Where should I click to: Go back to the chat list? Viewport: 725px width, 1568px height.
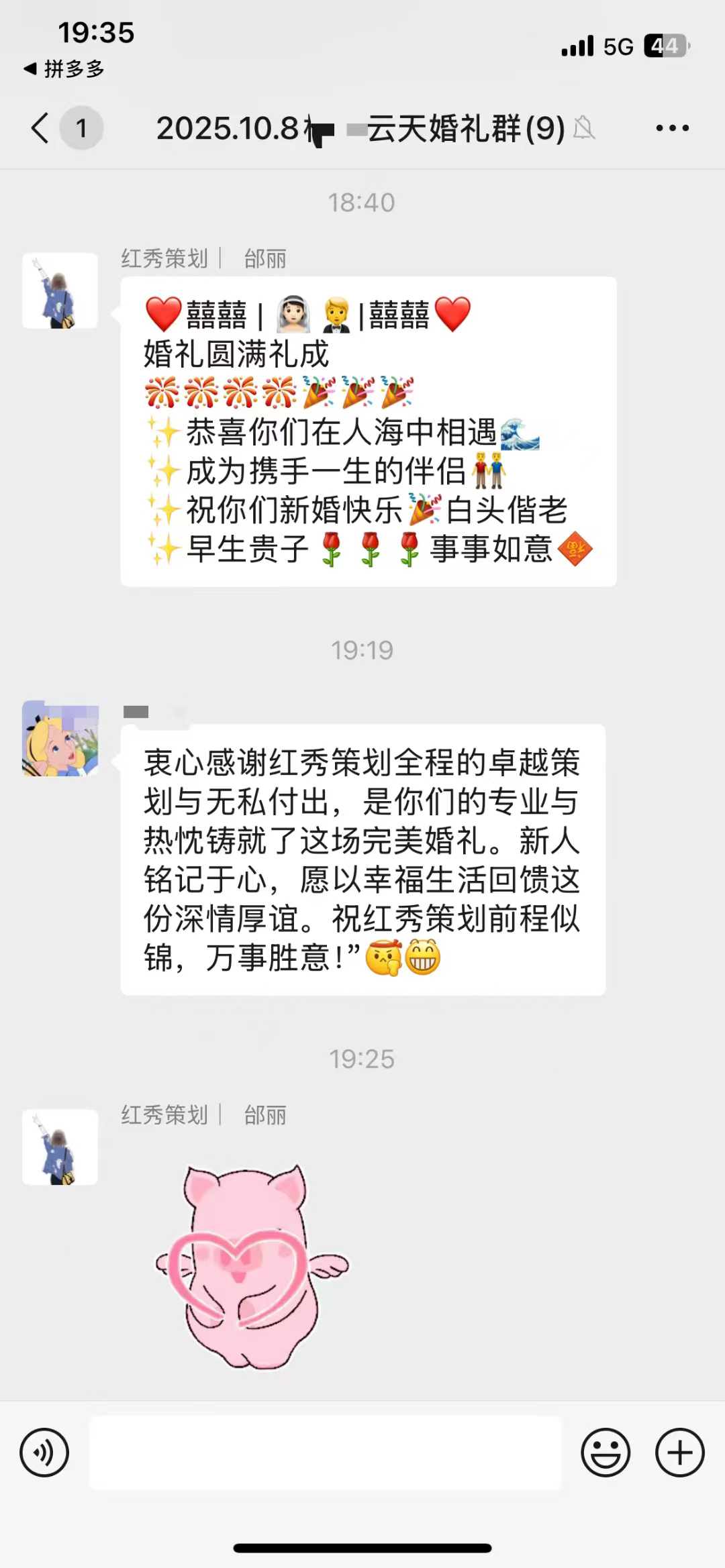pyautogui.click(x=40, y=127)
